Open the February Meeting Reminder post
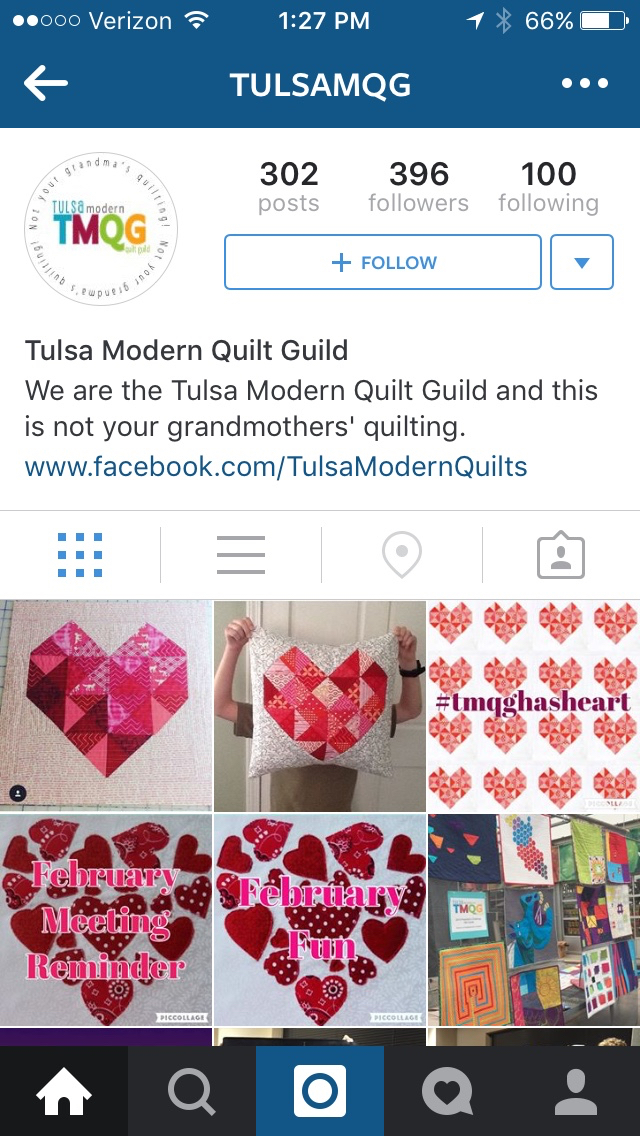 tap(106, 920)
